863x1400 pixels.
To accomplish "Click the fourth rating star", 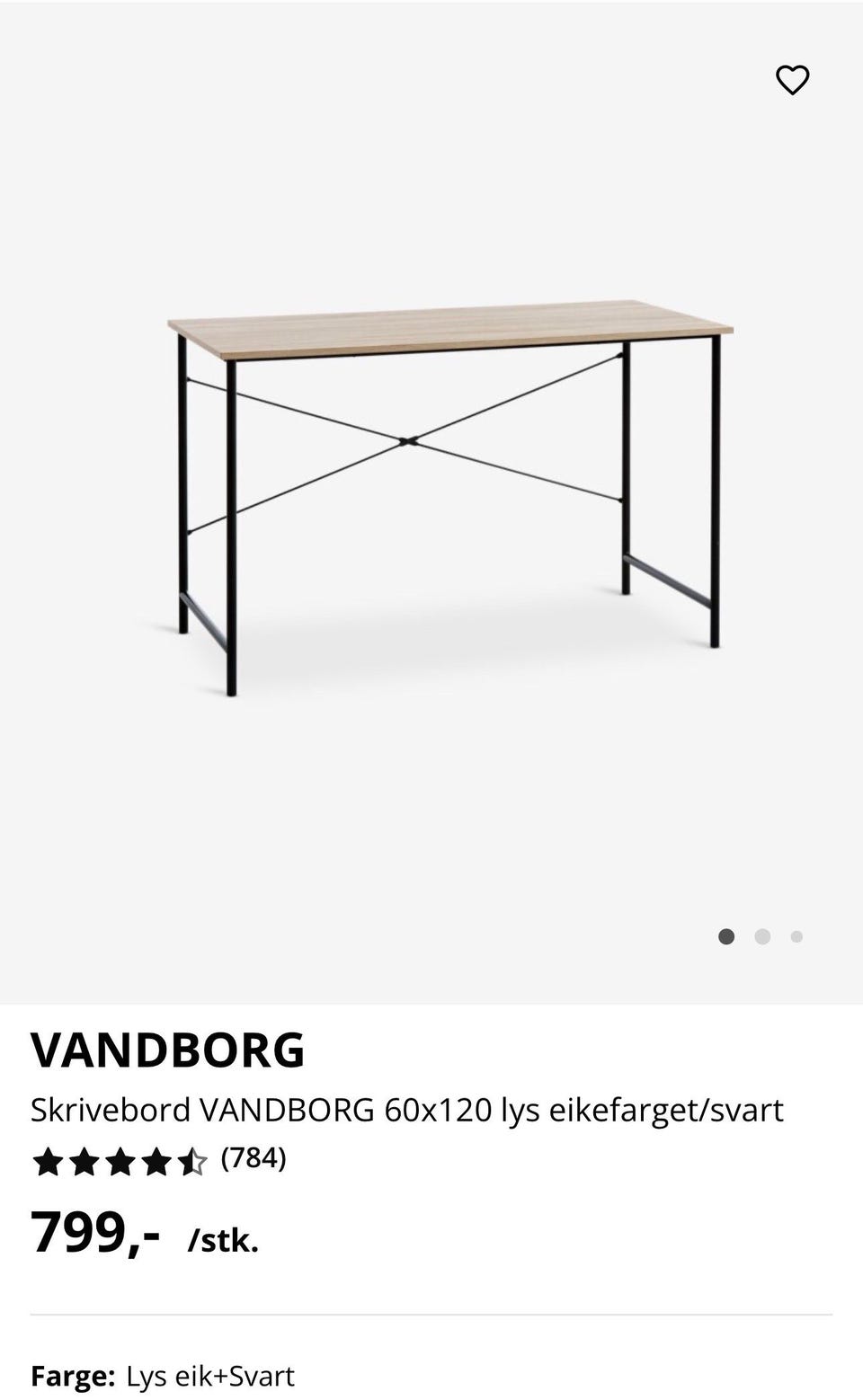I will pos(156,1162).
